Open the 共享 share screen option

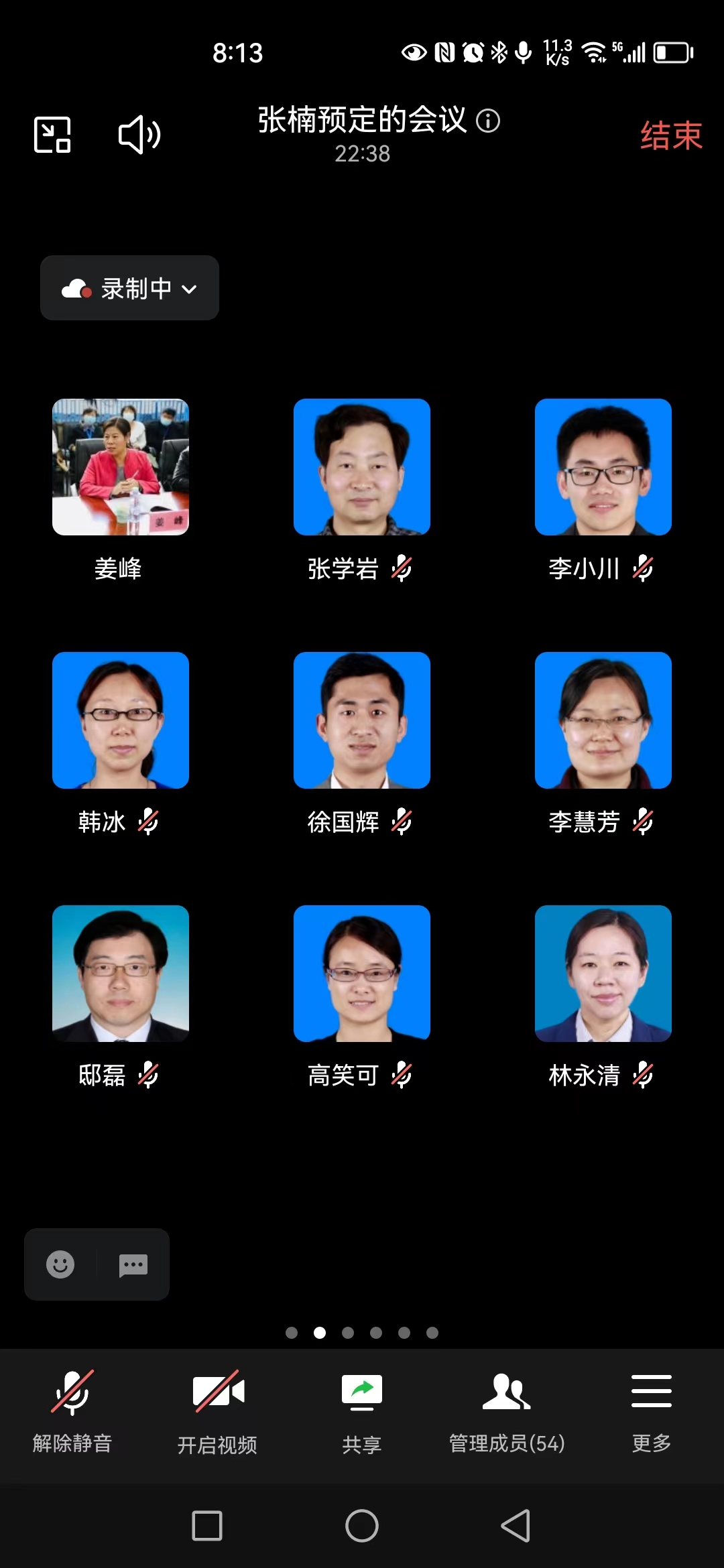click(x=362, y=1410)
